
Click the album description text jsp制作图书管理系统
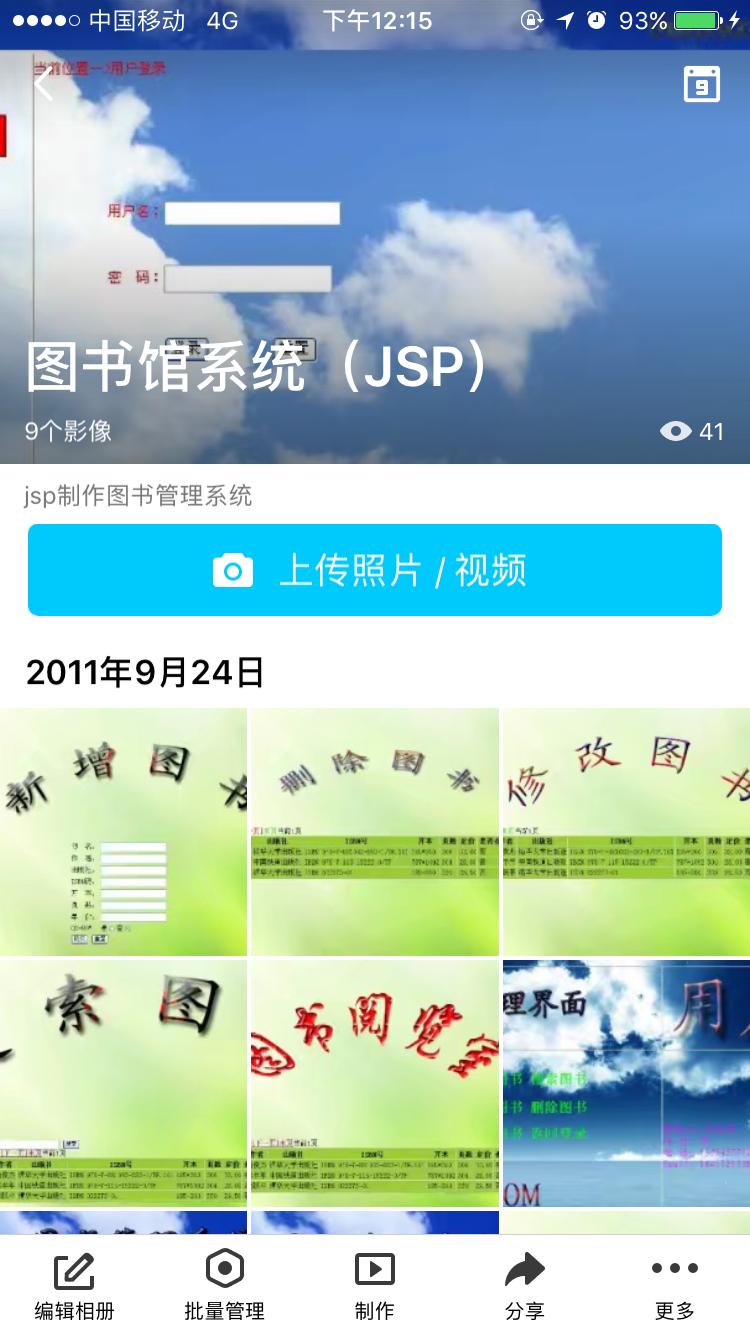pos(140,495)
